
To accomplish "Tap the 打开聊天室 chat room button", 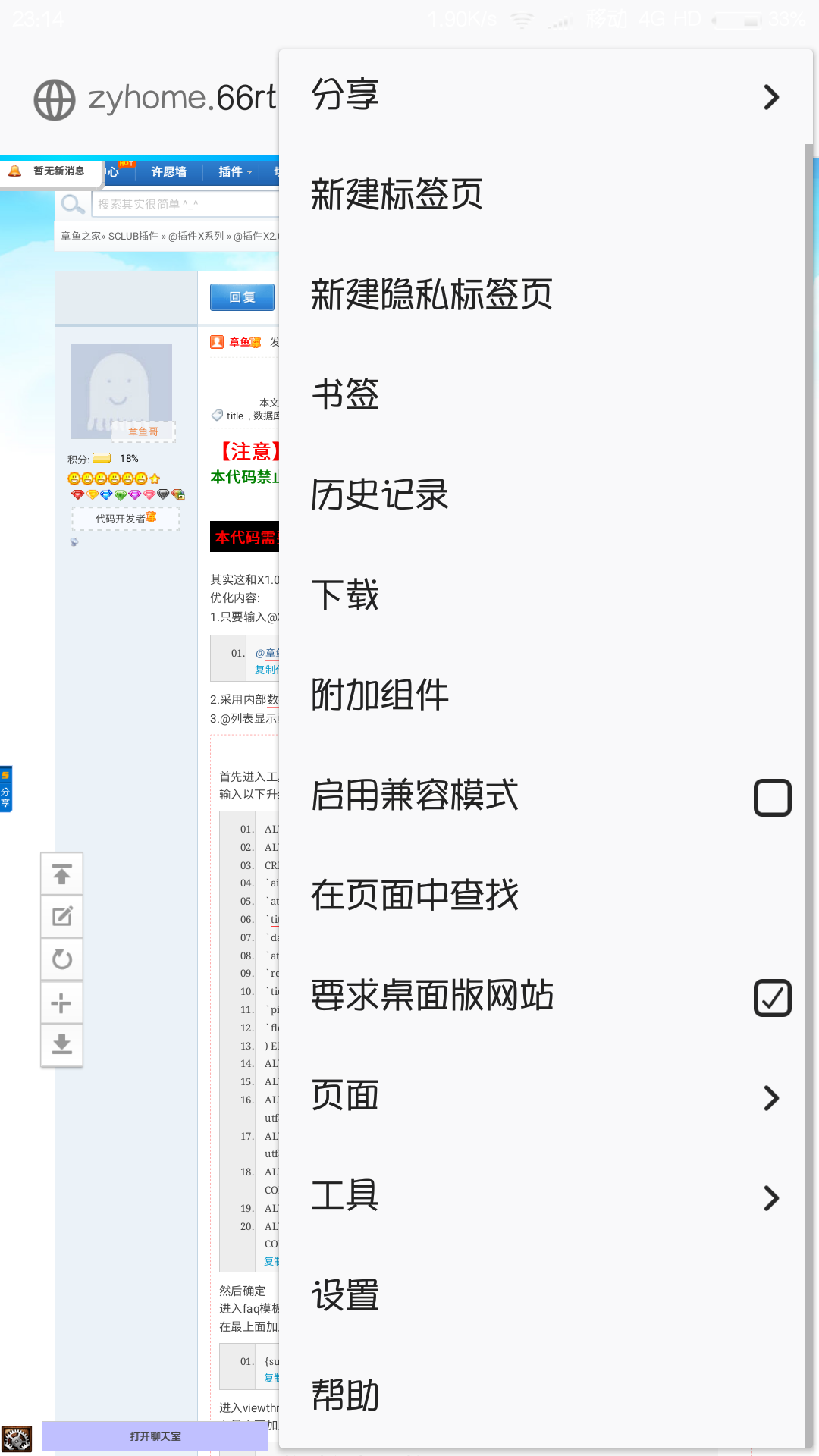I will (155, 1436).
